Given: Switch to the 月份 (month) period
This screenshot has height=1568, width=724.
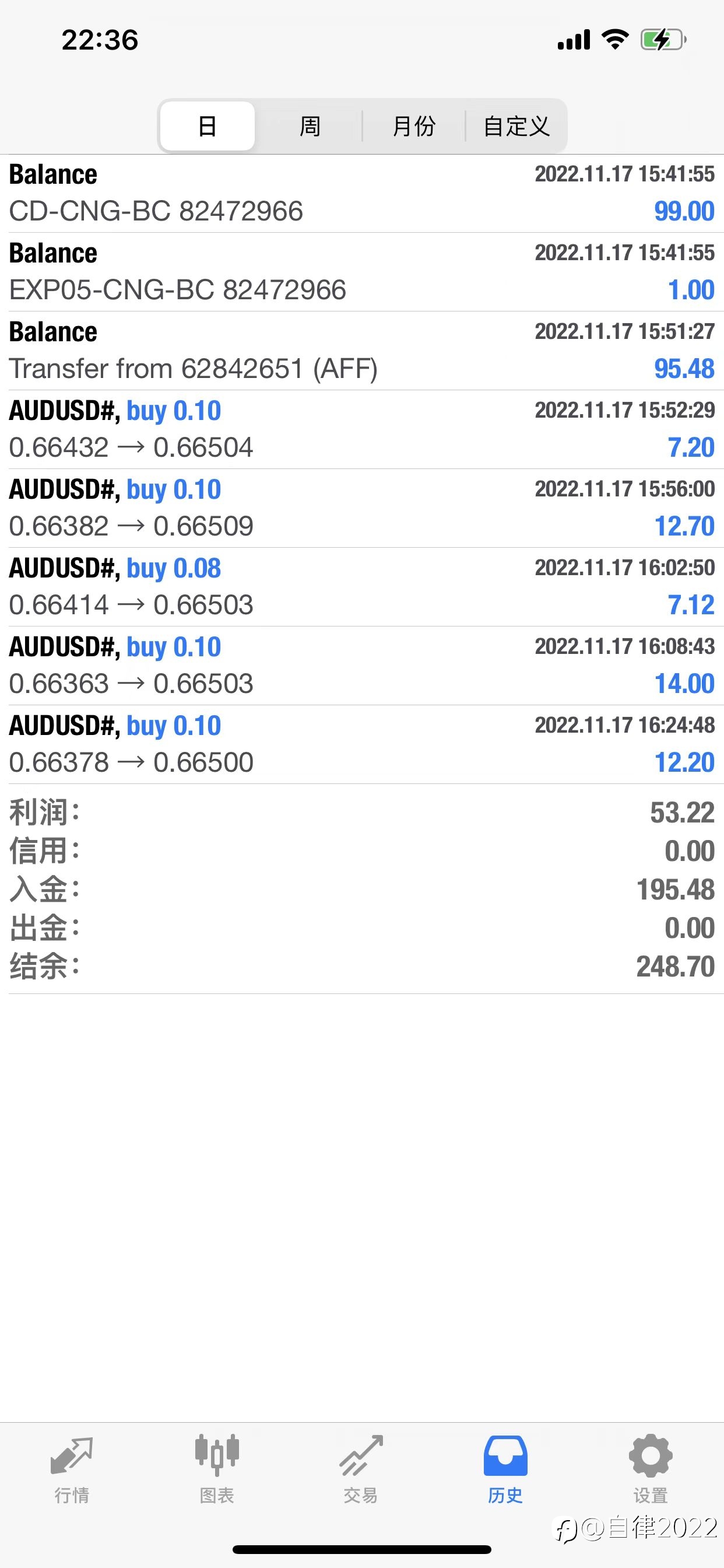Looking at the screenshot, I should (x=414, y=126).
